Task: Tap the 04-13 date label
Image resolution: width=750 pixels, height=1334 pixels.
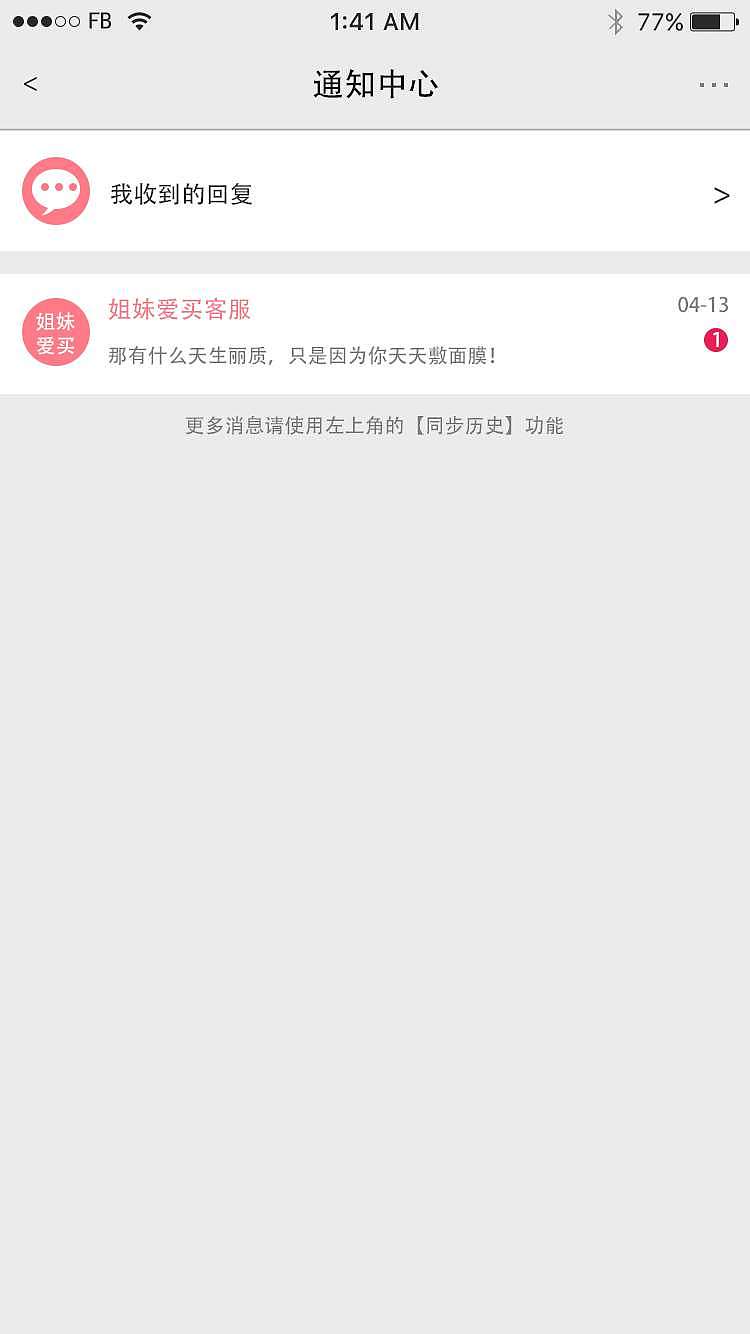Action: (x=703, y=305)
